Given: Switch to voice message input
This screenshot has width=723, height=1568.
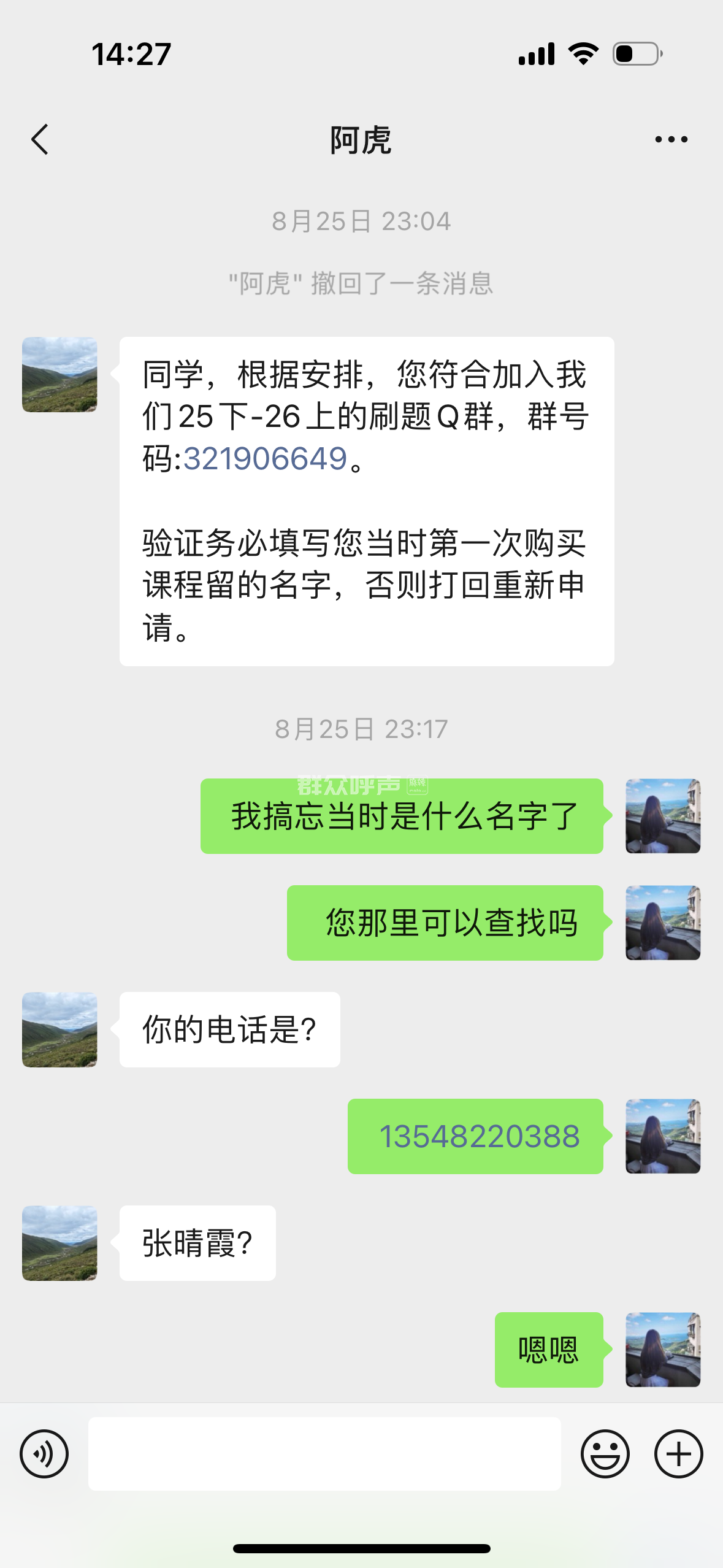Looking at the screenshot, I should click(x=44, y=1454).
